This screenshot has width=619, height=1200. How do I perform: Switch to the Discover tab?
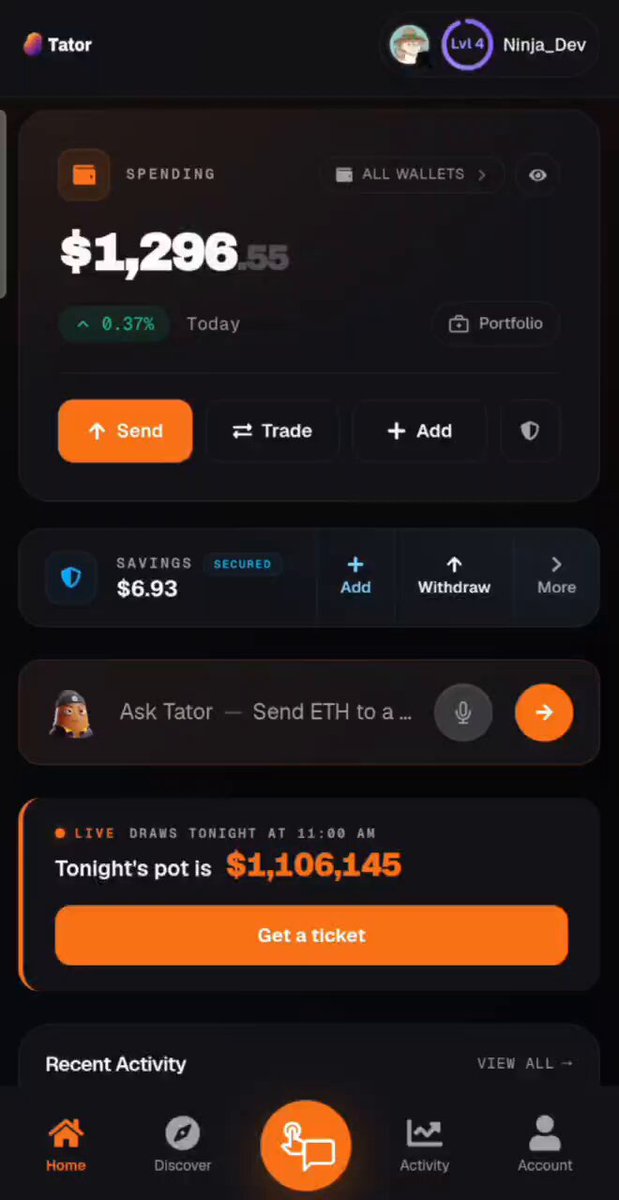[x=183, y=1144]
